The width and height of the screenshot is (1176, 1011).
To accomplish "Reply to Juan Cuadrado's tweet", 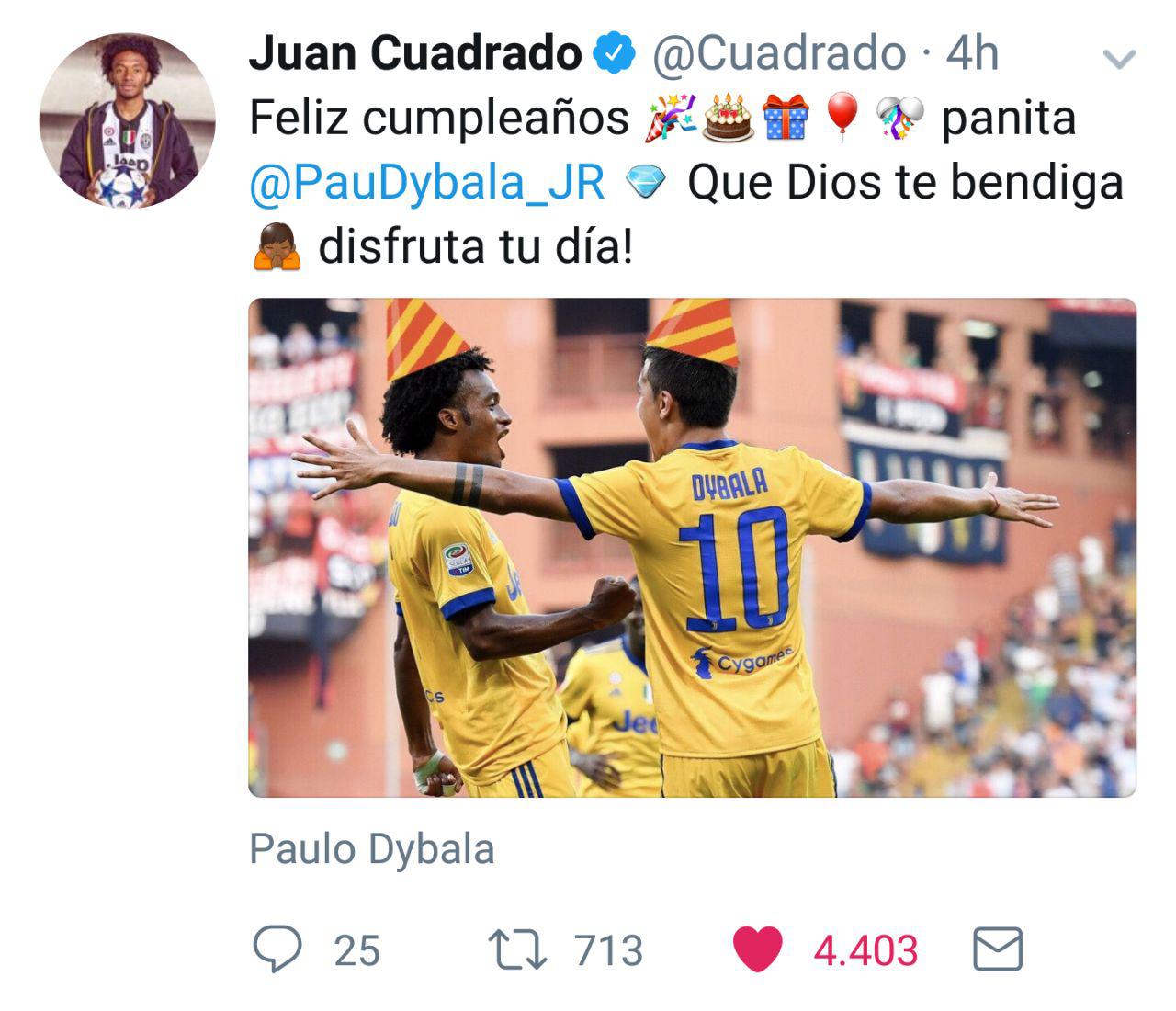I will point(277,949).
